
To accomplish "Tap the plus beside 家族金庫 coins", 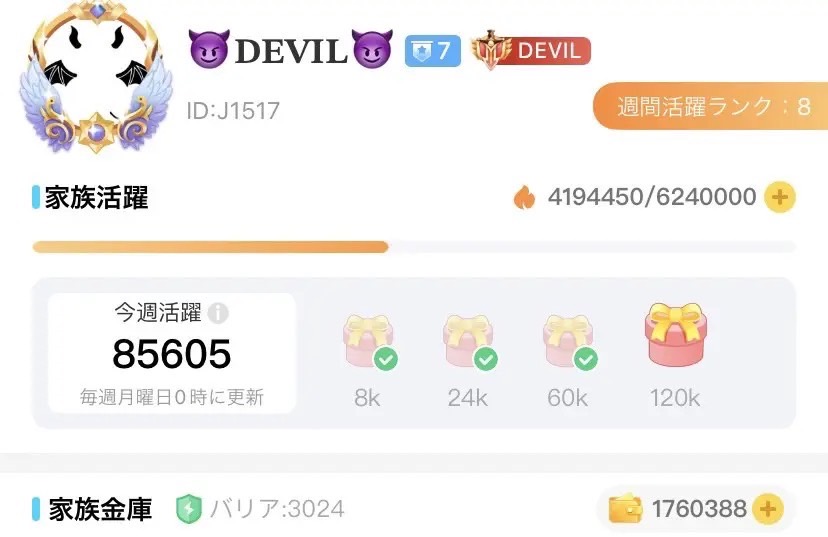I will [x=767, y=509].
